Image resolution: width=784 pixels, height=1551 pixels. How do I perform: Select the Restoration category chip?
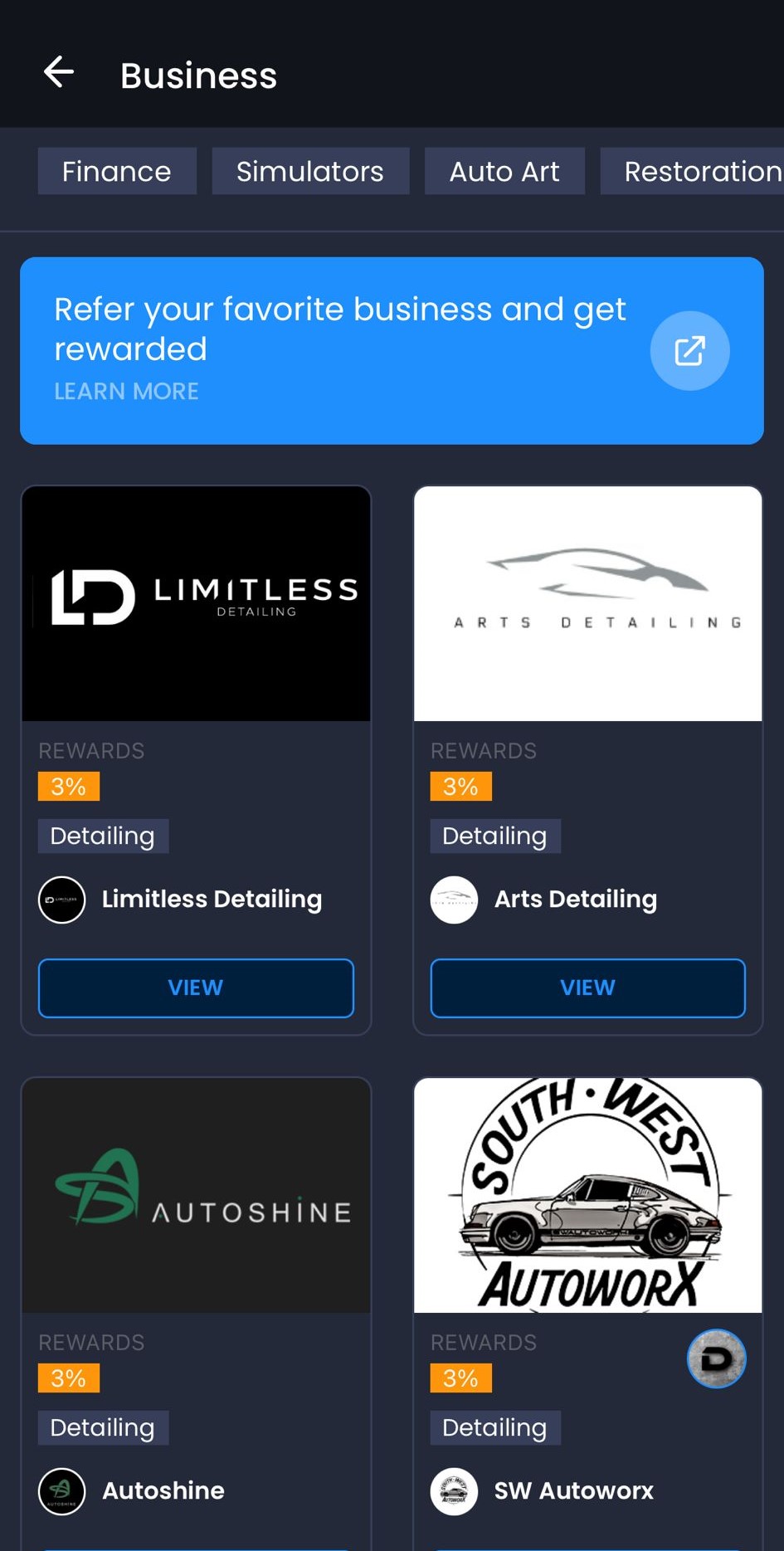697,172
